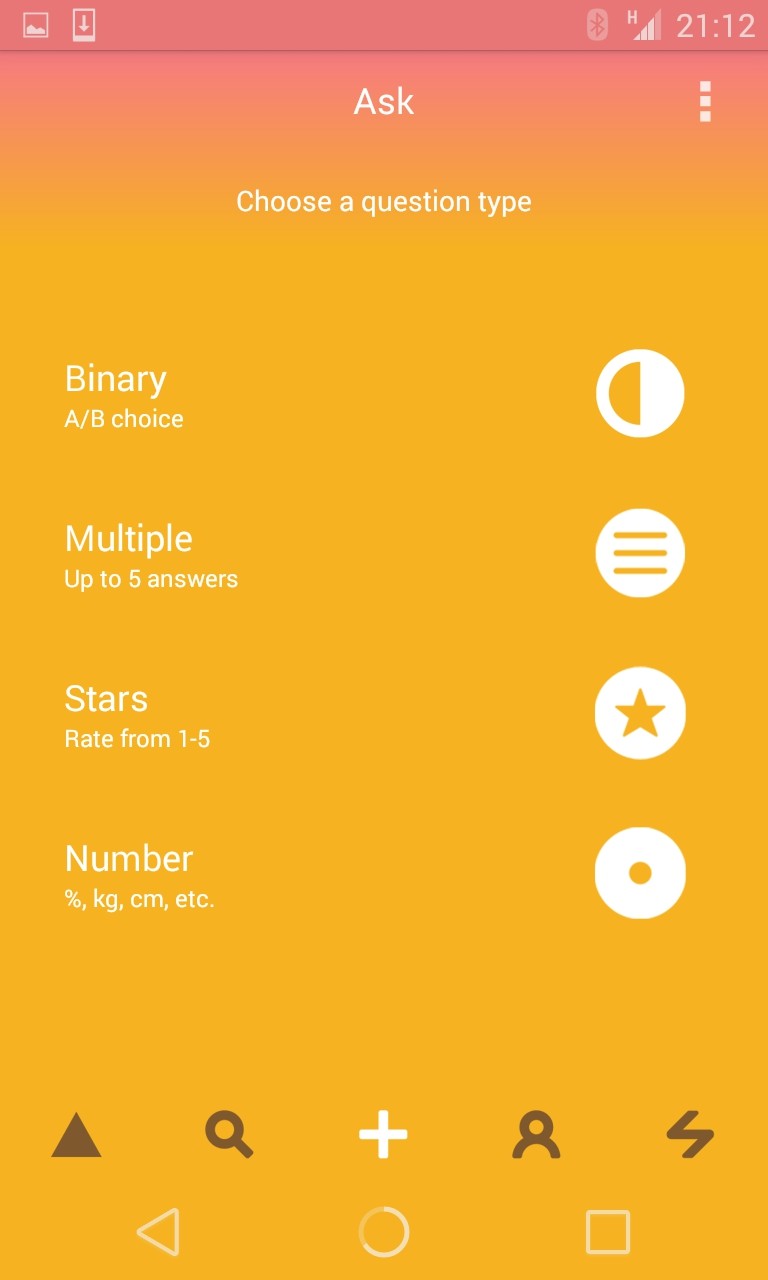The width and height of the screenshot is (768, 1280).
Task: Go back using the system back button
Action: pos(158,1231)
